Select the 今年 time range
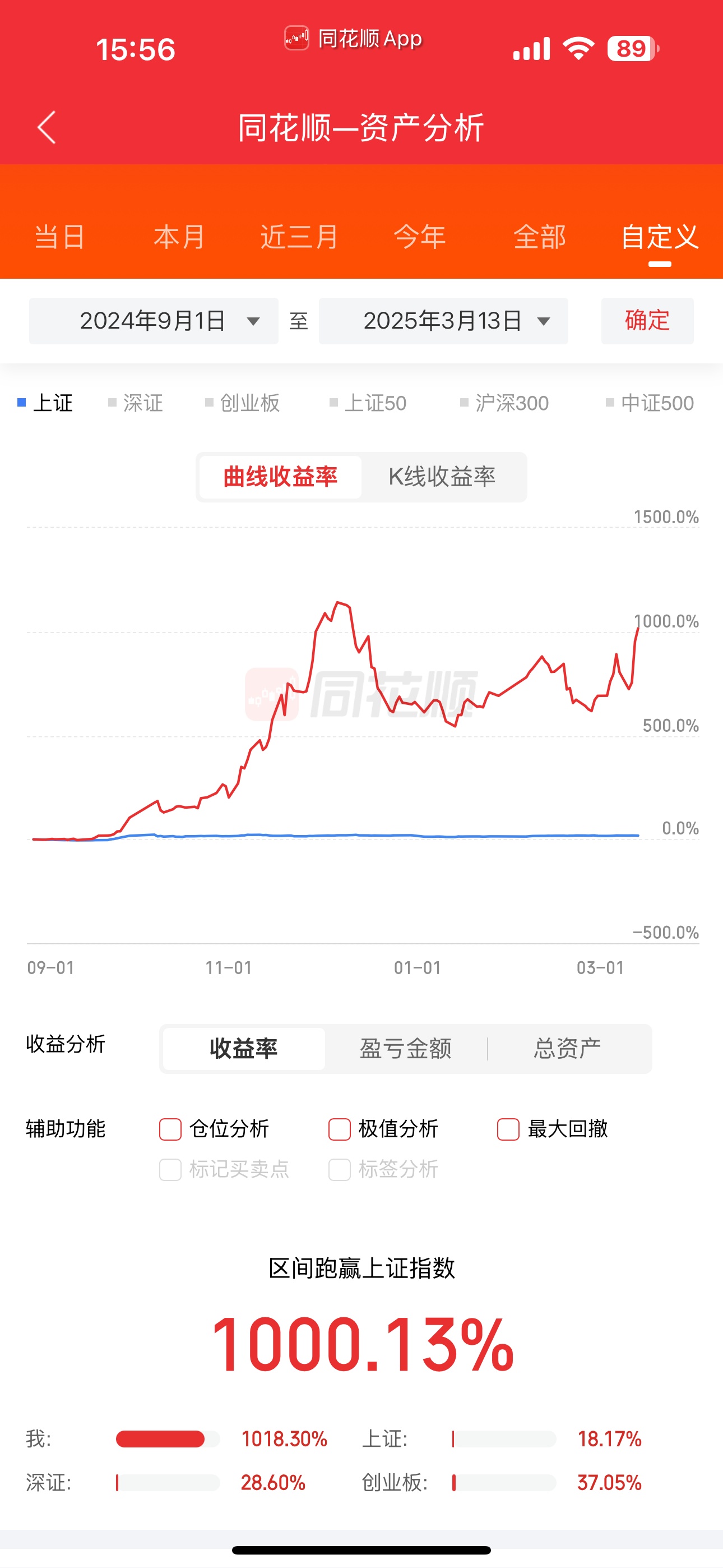 [x=419, y=237]
